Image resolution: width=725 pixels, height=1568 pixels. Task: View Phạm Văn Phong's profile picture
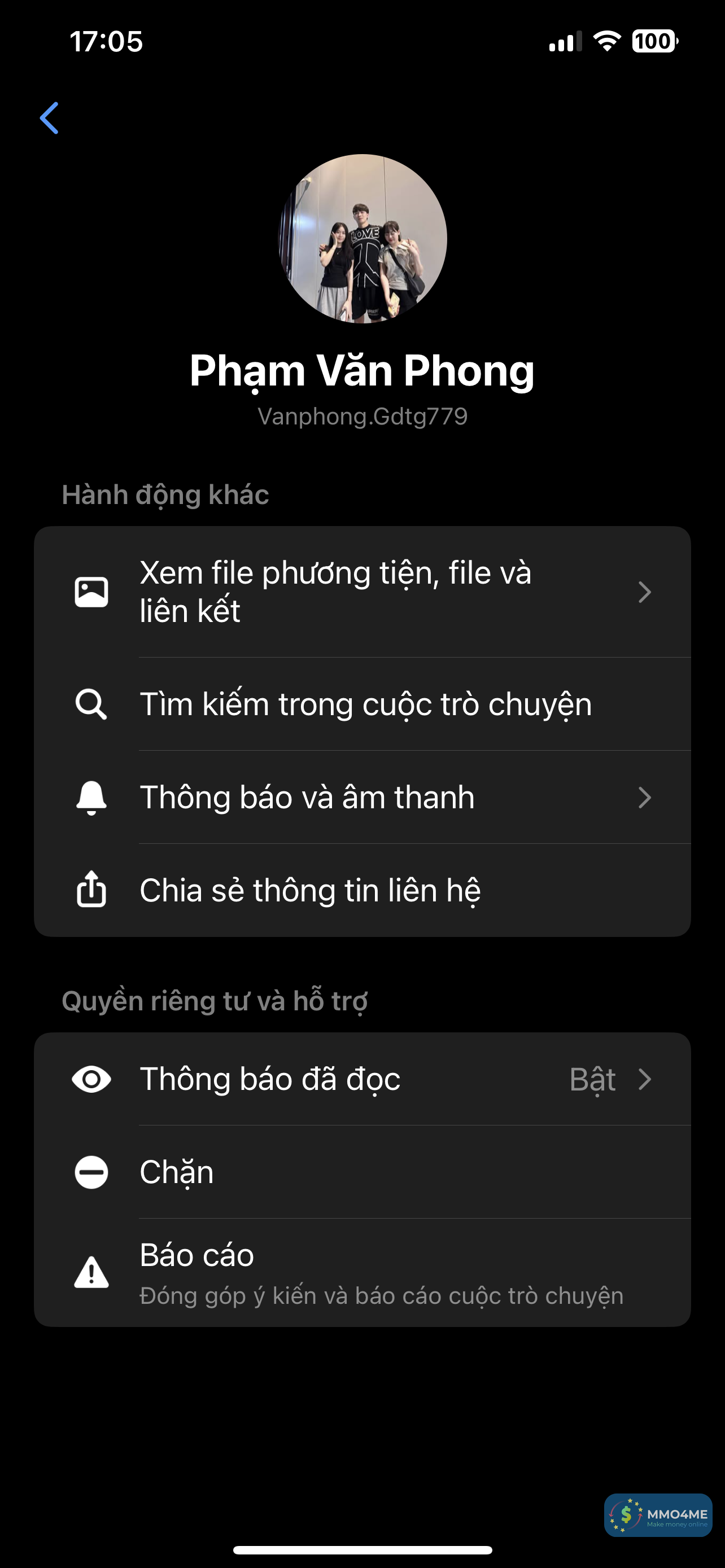(x=363, y=239)
